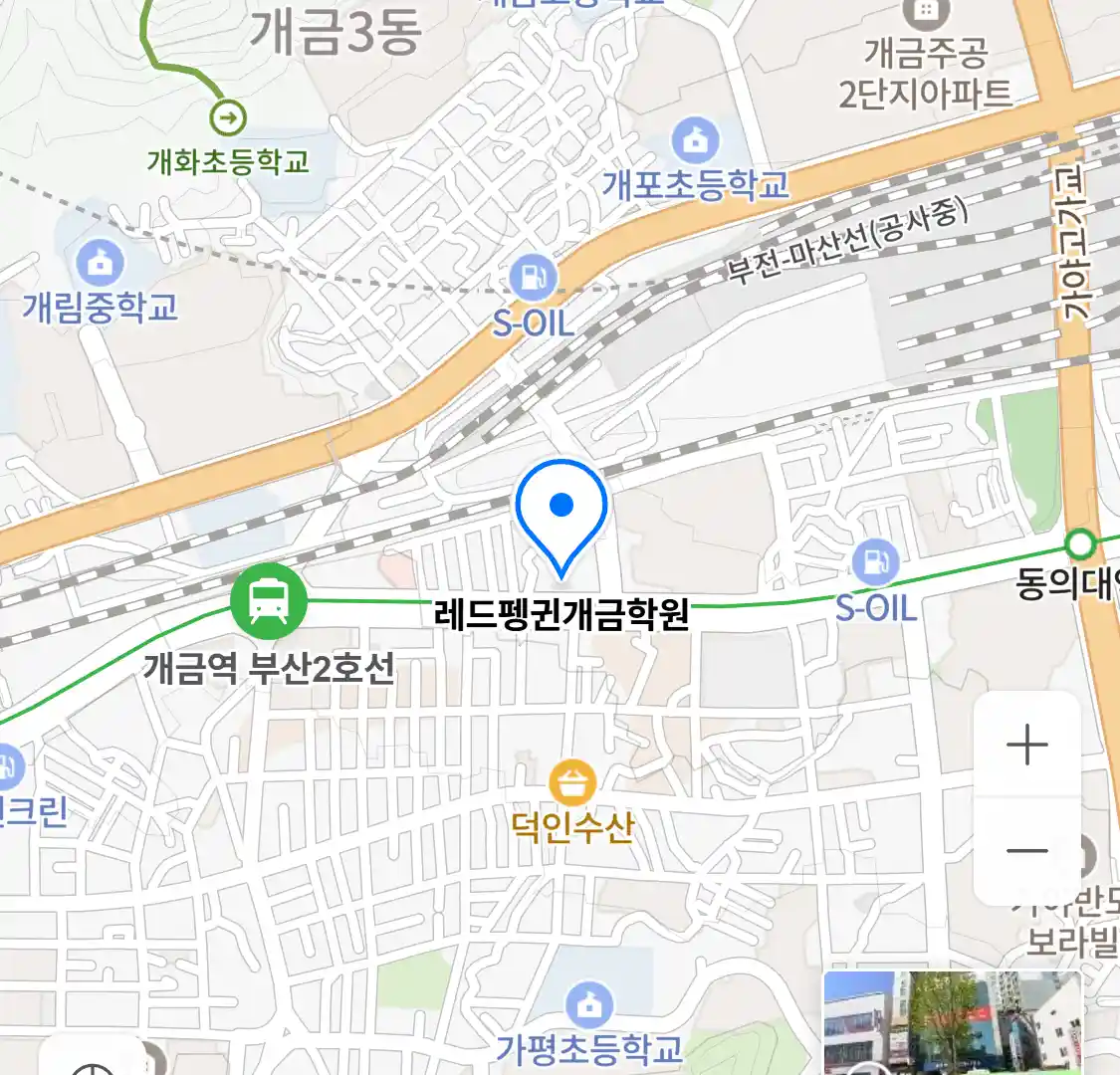Open the 덕인수산 shop marker
The height and width of the screenshot is (1075, 1120).
[572, 784]
